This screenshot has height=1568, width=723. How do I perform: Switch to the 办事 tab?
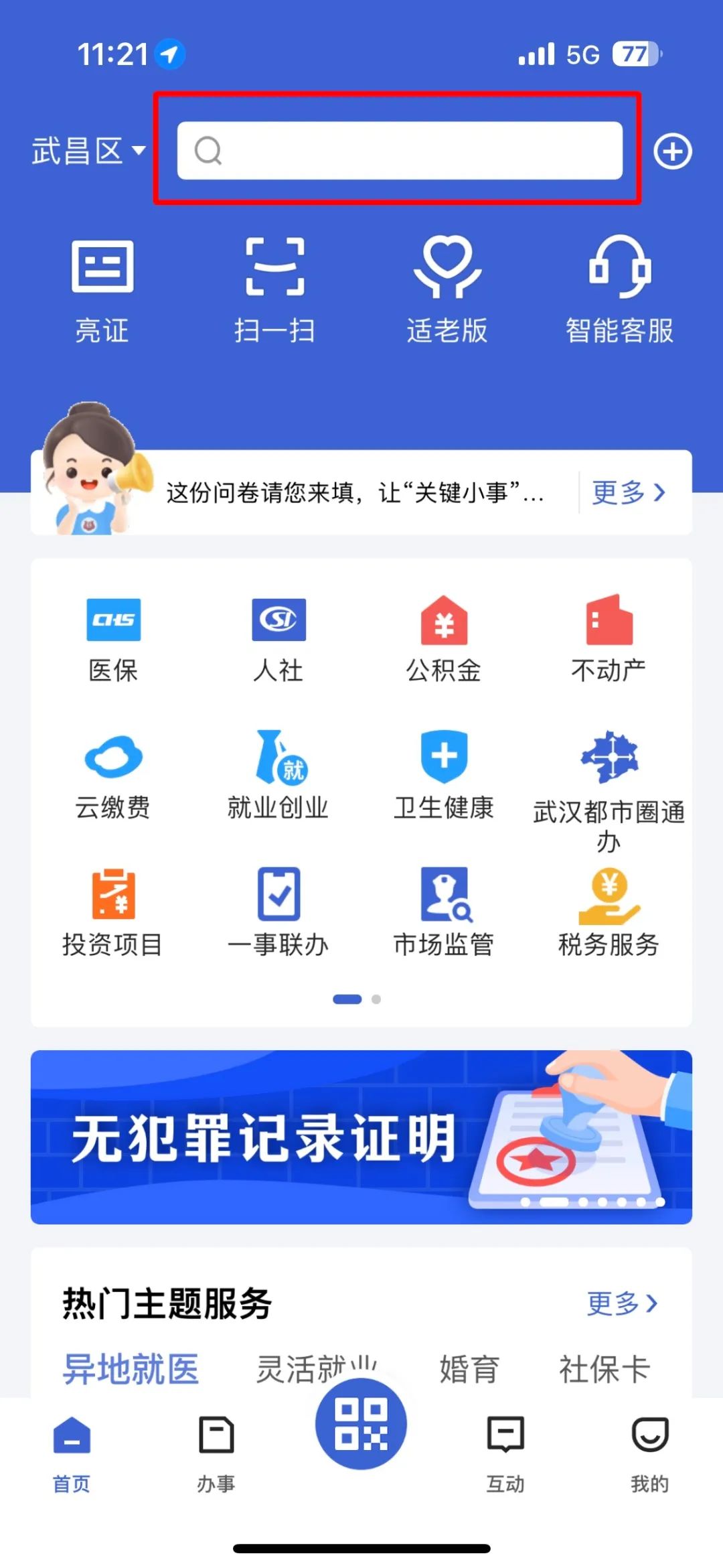[x=216, y=1453]
